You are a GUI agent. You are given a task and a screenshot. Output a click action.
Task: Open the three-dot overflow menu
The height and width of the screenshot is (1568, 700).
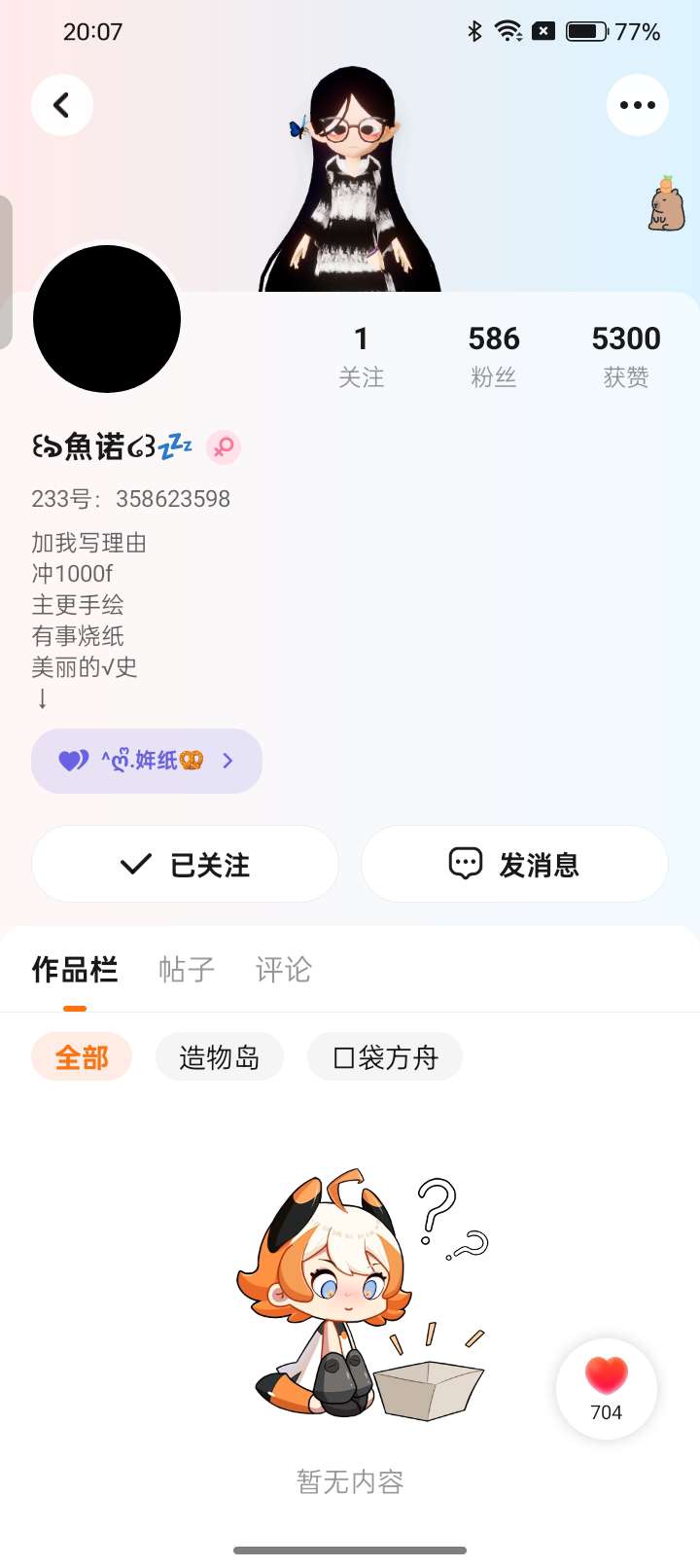coord(637,105)
